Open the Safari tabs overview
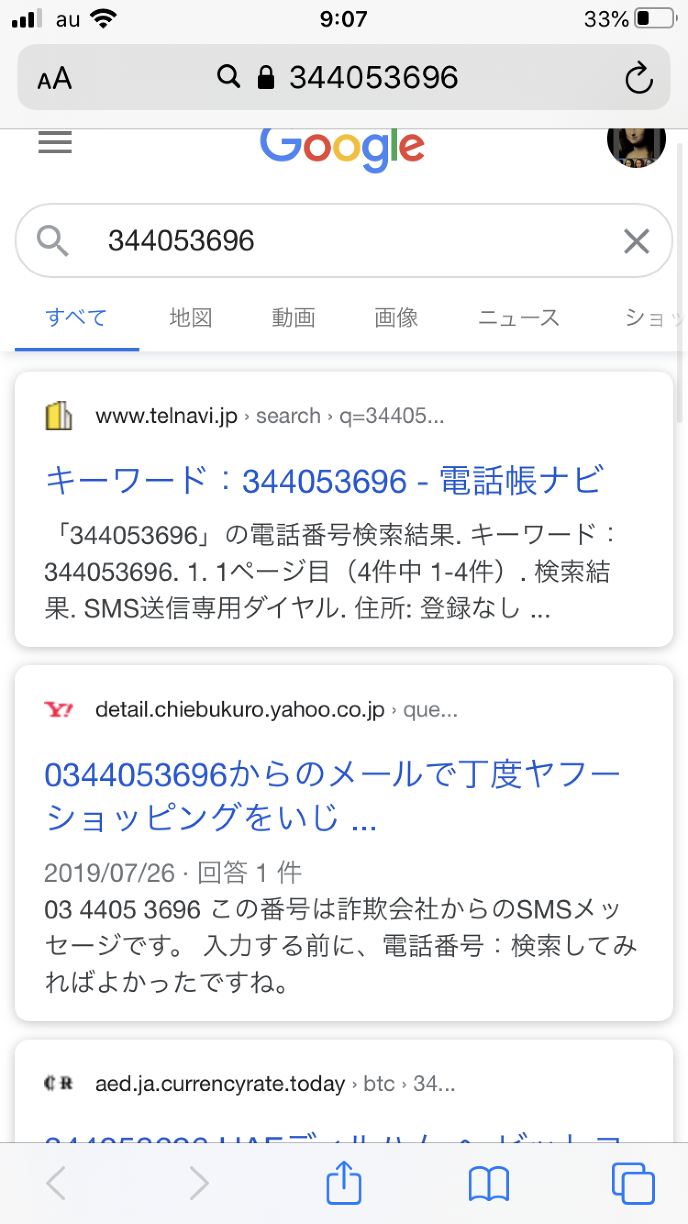 [632, 1183]
